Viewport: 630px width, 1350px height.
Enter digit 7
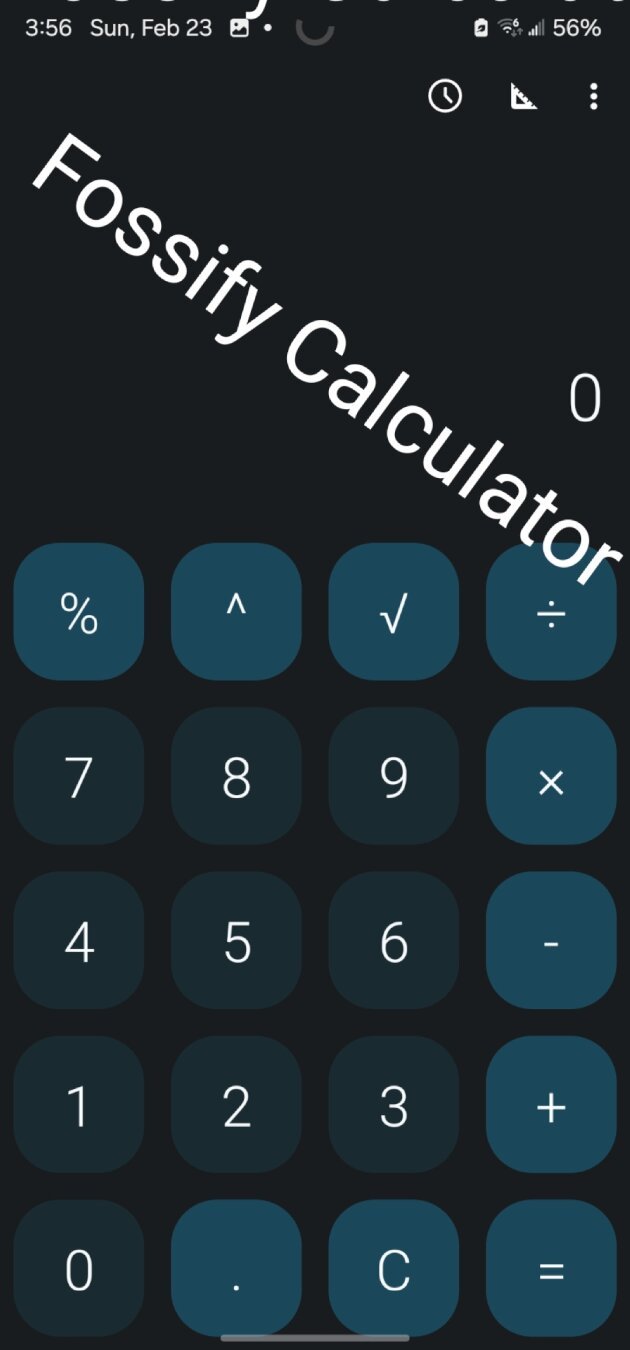click(79, 777)
